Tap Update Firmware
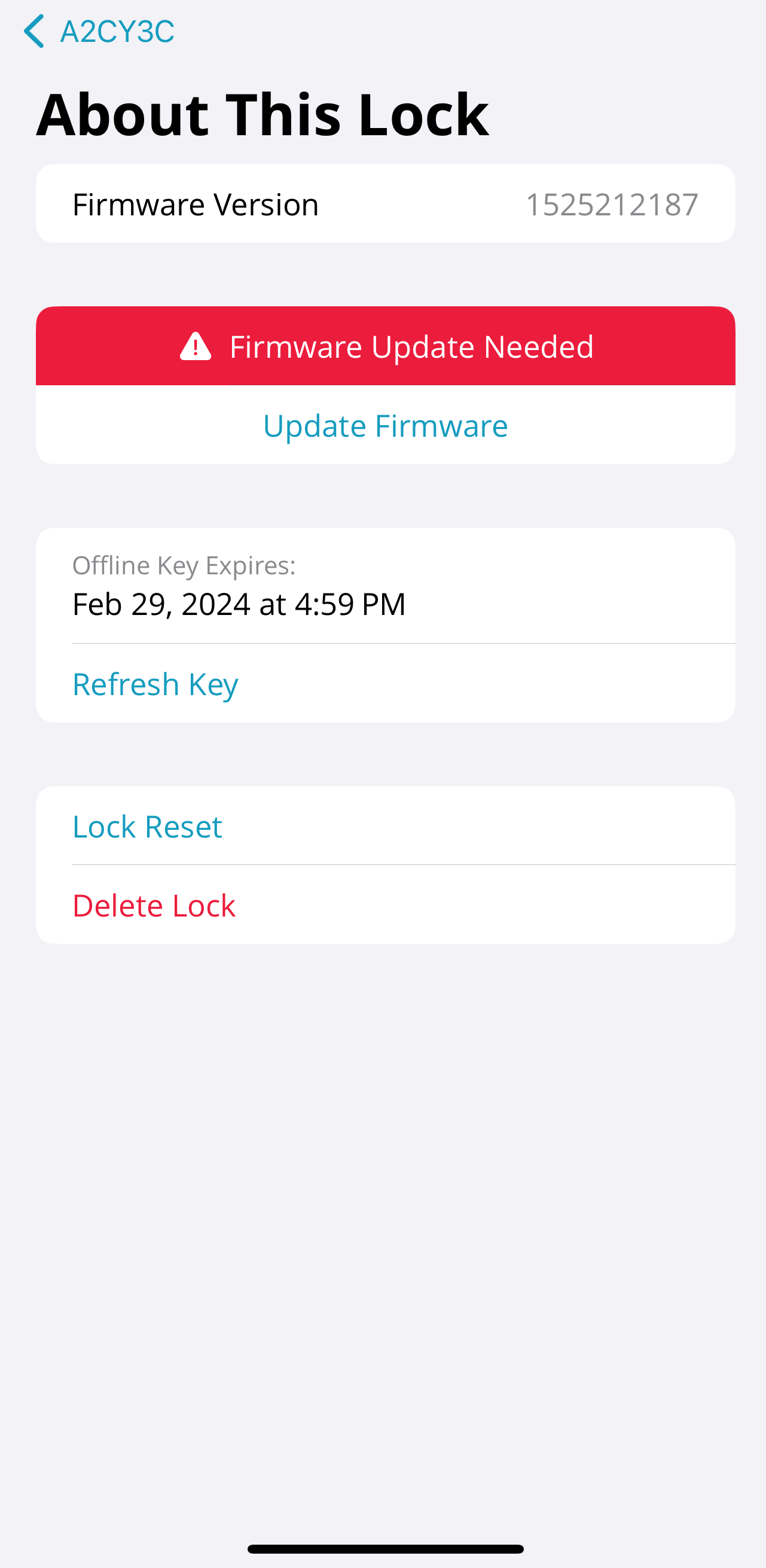 click(385, 425)
